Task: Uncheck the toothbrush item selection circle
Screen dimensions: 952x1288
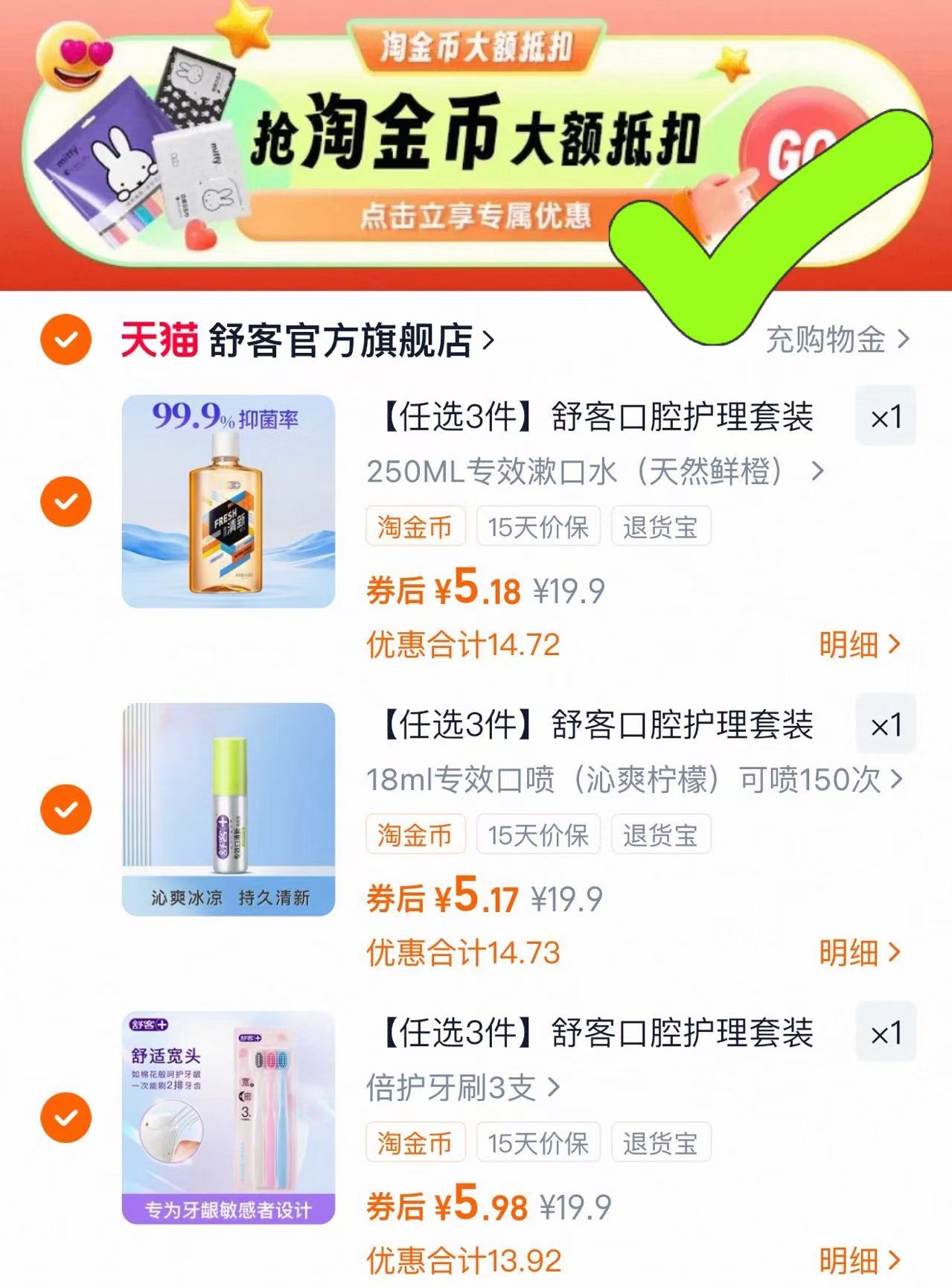Action: click(68, 1117)
